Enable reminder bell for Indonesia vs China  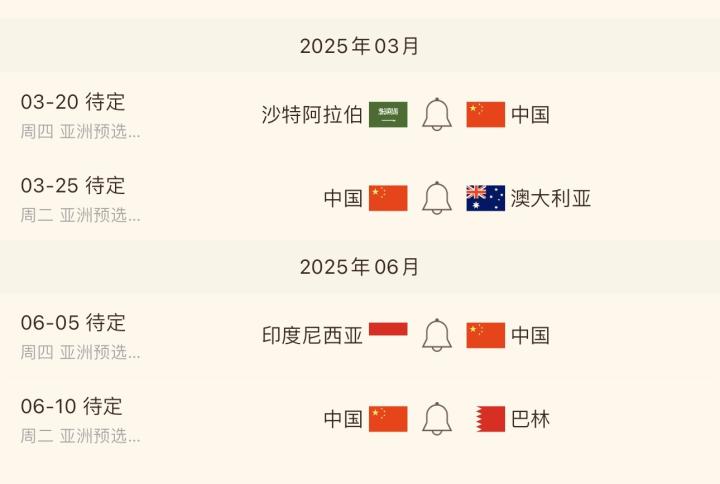pos(436,335)
